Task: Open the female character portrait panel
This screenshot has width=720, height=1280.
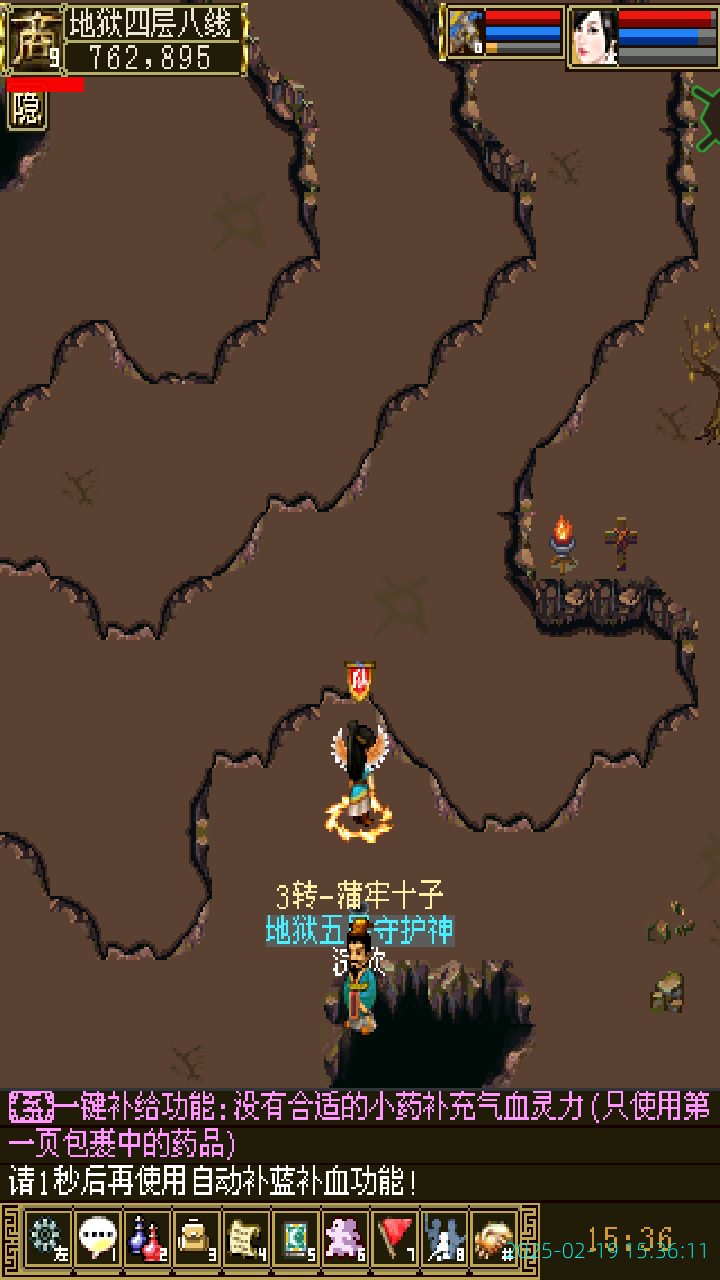Action: tap(594, 36)
